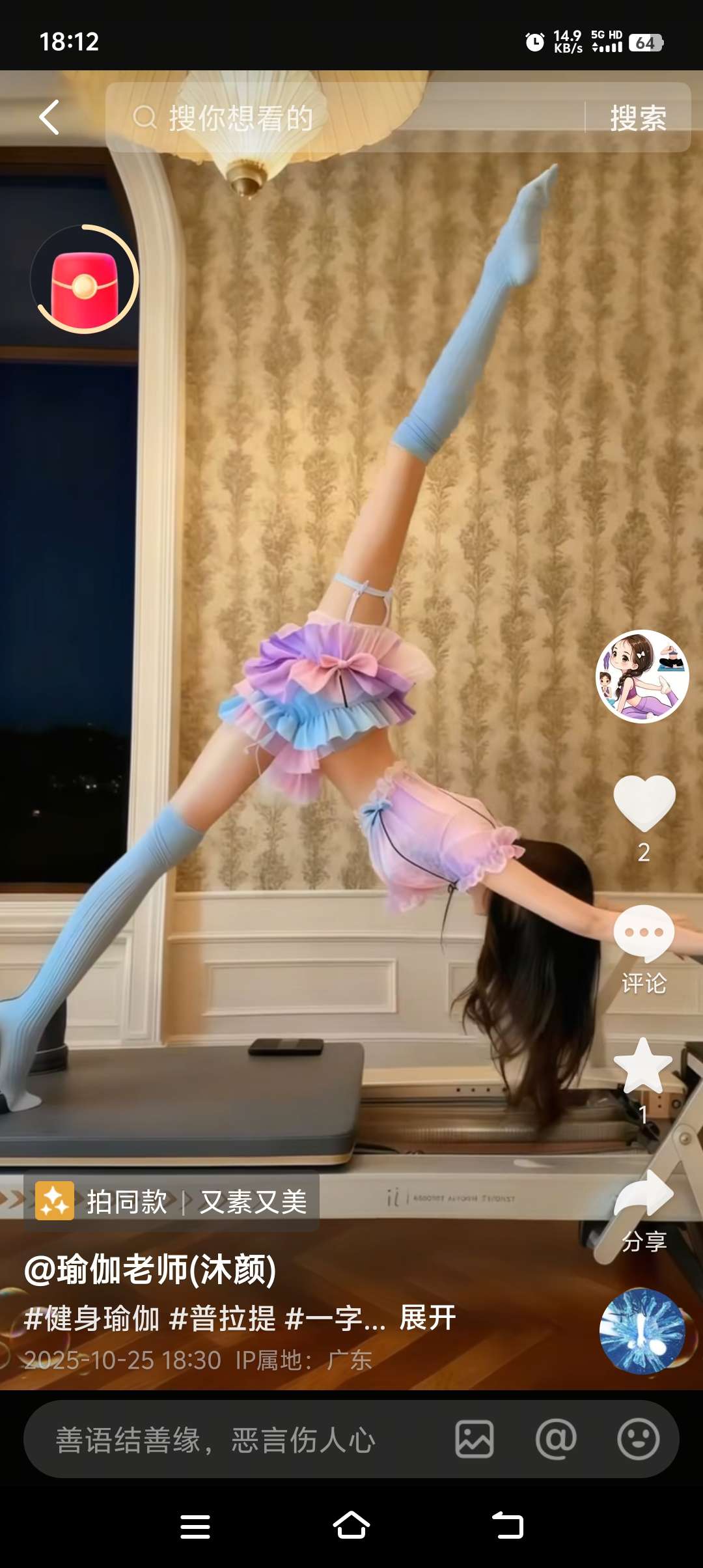This screenshot has height=1568, width=703.
Task: Go to the system home screen
Action: (351, 1526)
